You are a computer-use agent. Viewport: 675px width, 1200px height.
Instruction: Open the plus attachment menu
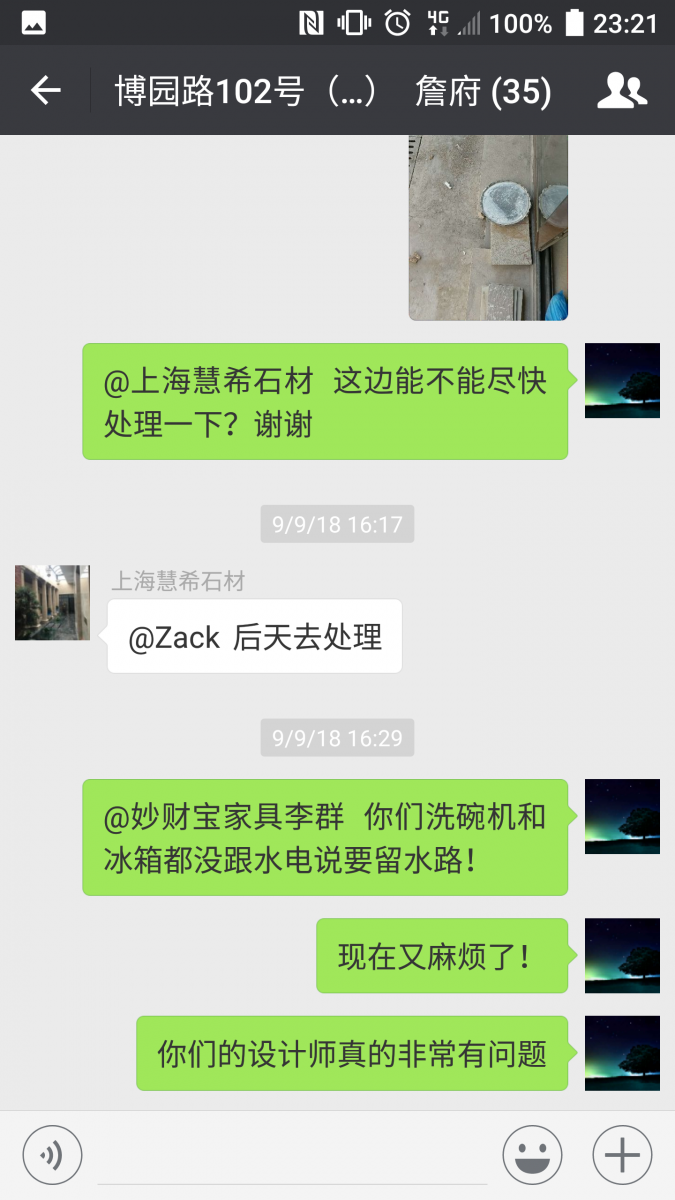[622, 1155]
